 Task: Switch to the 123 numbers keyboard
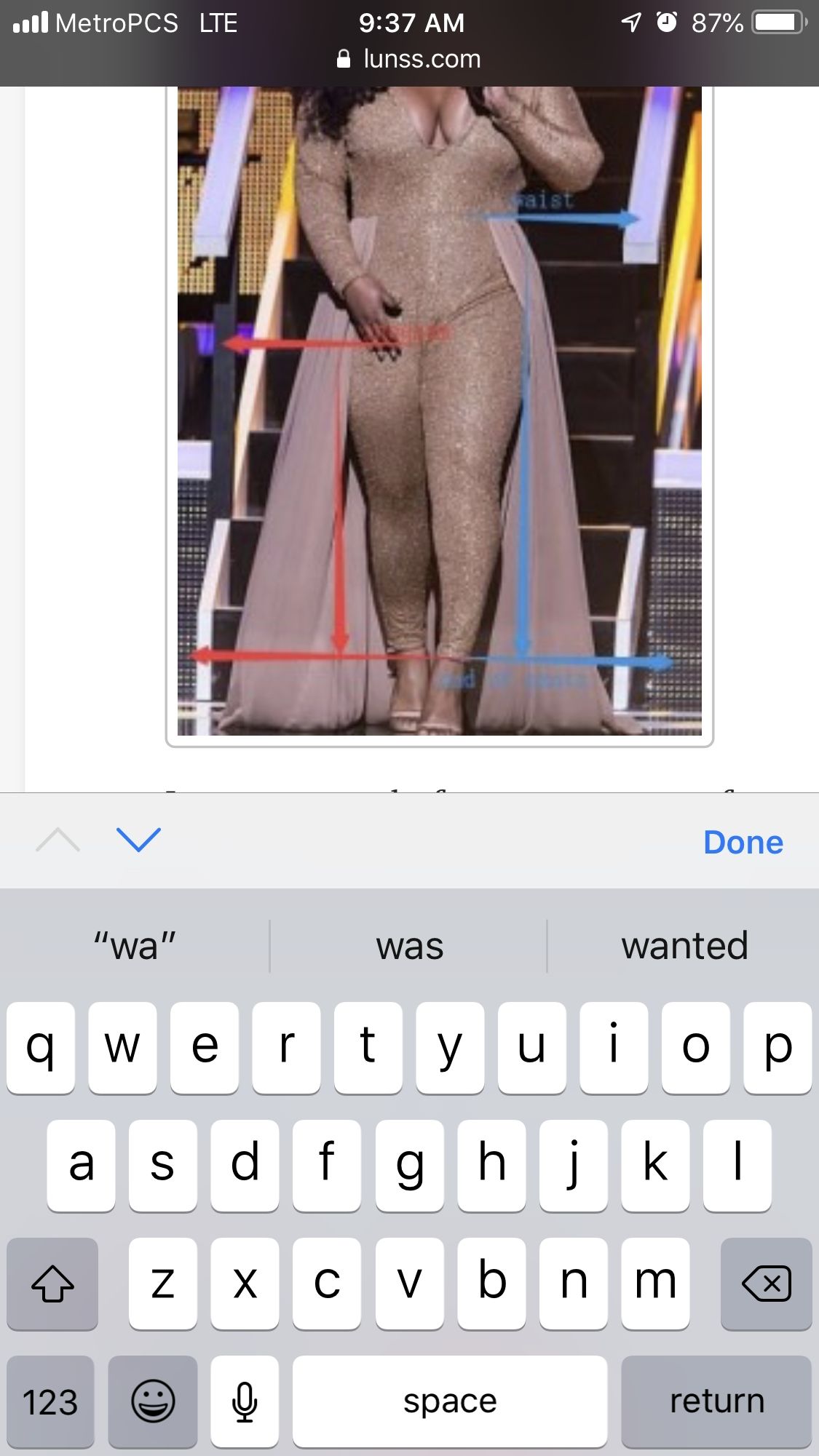point(50,1401)
